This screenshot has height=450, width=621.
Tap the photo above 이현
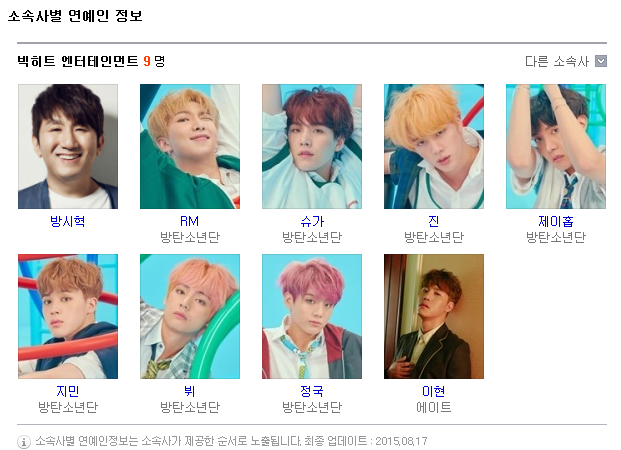tap(434, 316)
